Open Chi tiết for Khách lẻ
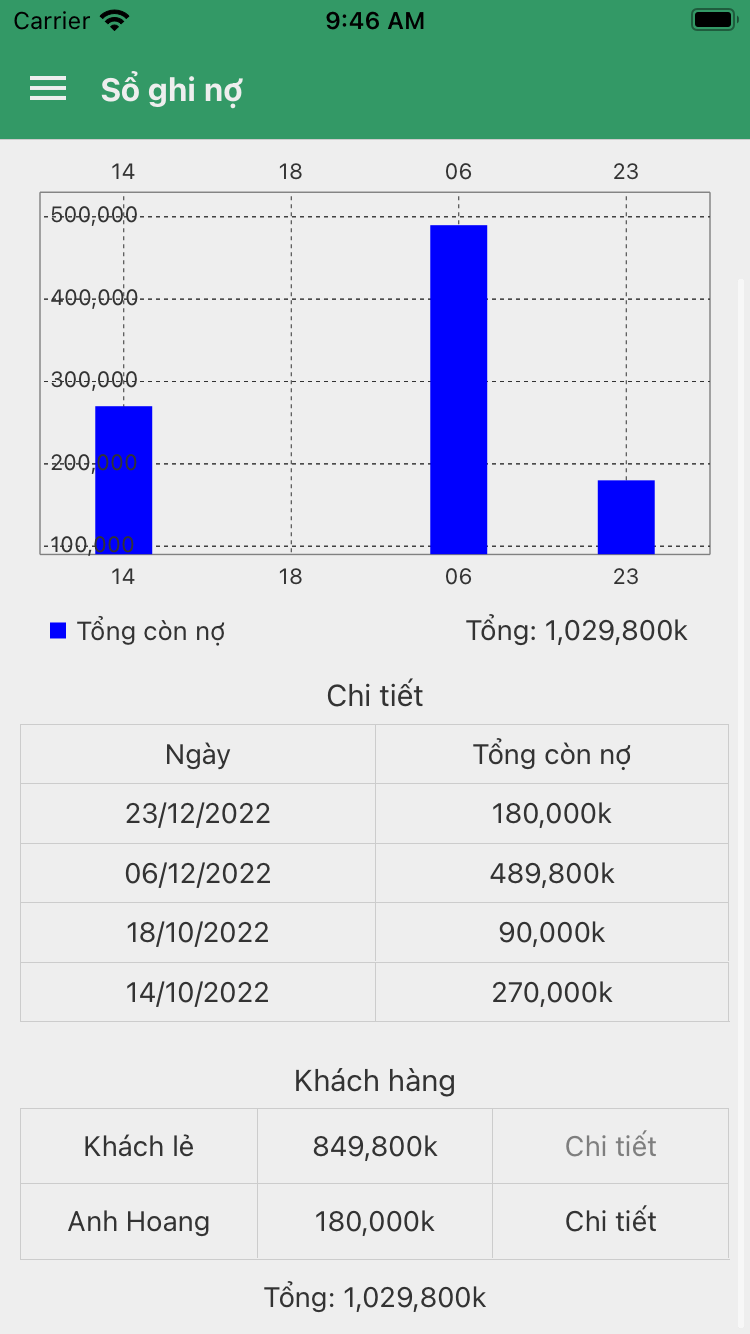Viewport: 750px width, 1334px height. [610, 1146]
